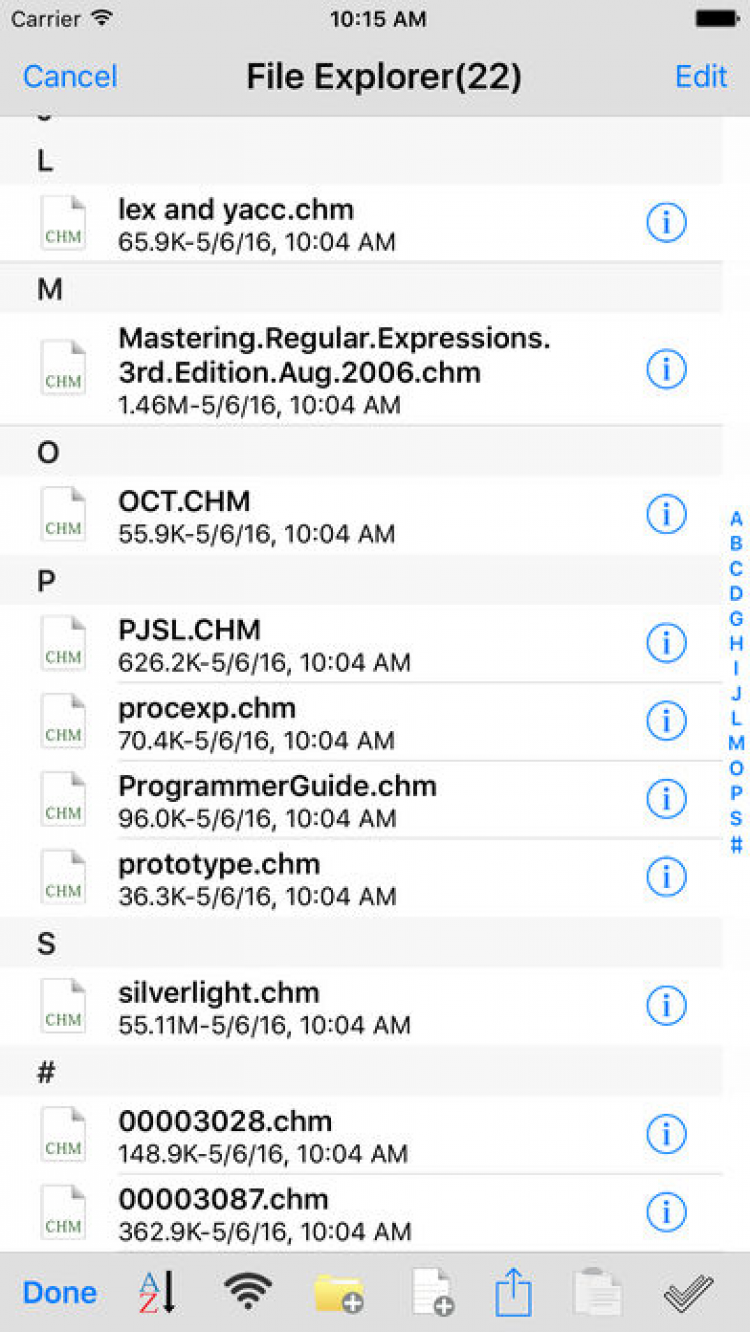Open the Wi-Fi transfer option
The height and width of the screenshot is (1332, 750).
pyautogui.click(x=248, y=1293)
